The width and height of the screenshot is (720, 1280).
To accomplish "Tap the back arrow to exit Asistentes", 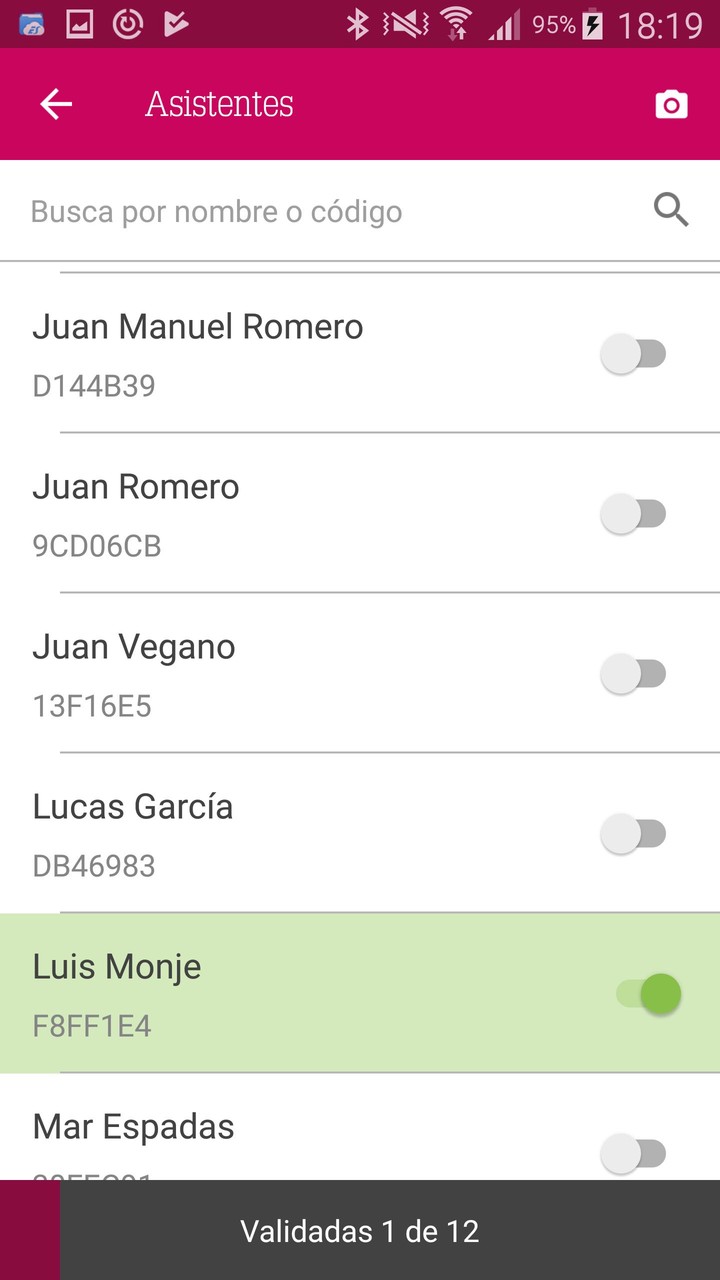I will tap(56, 104).
